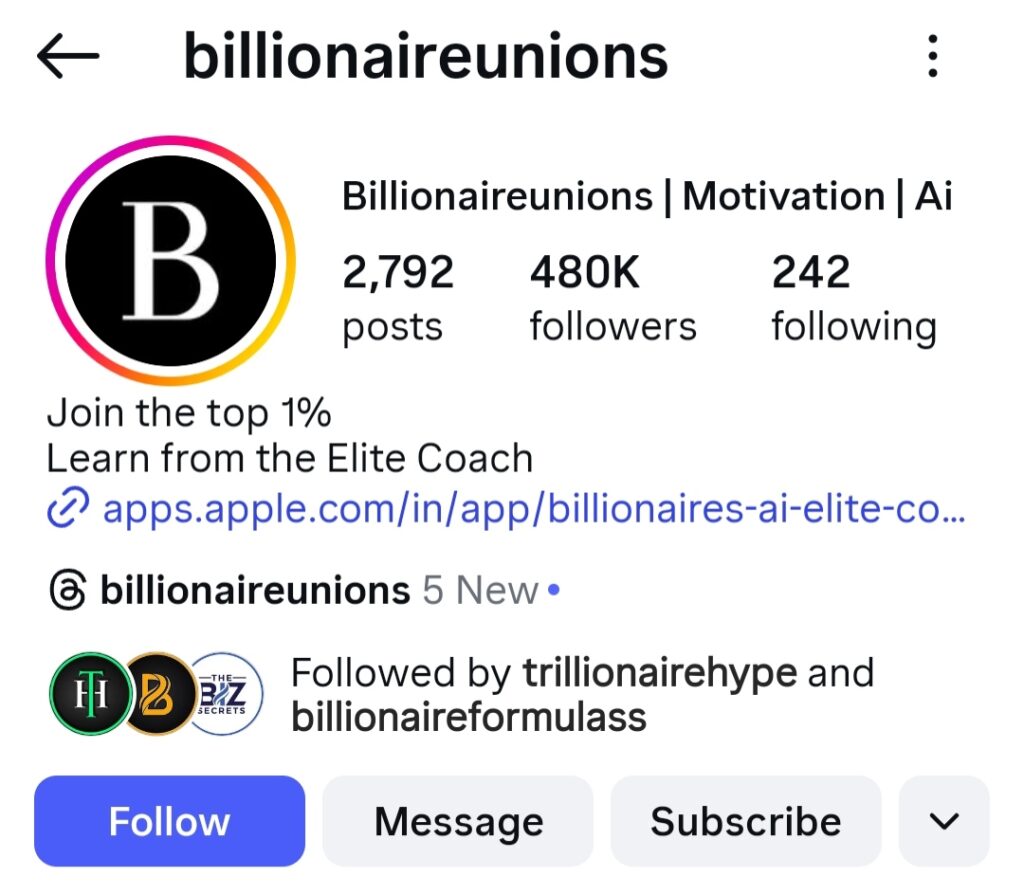
Task: Open the 242 following list
Action: (853, 298)
